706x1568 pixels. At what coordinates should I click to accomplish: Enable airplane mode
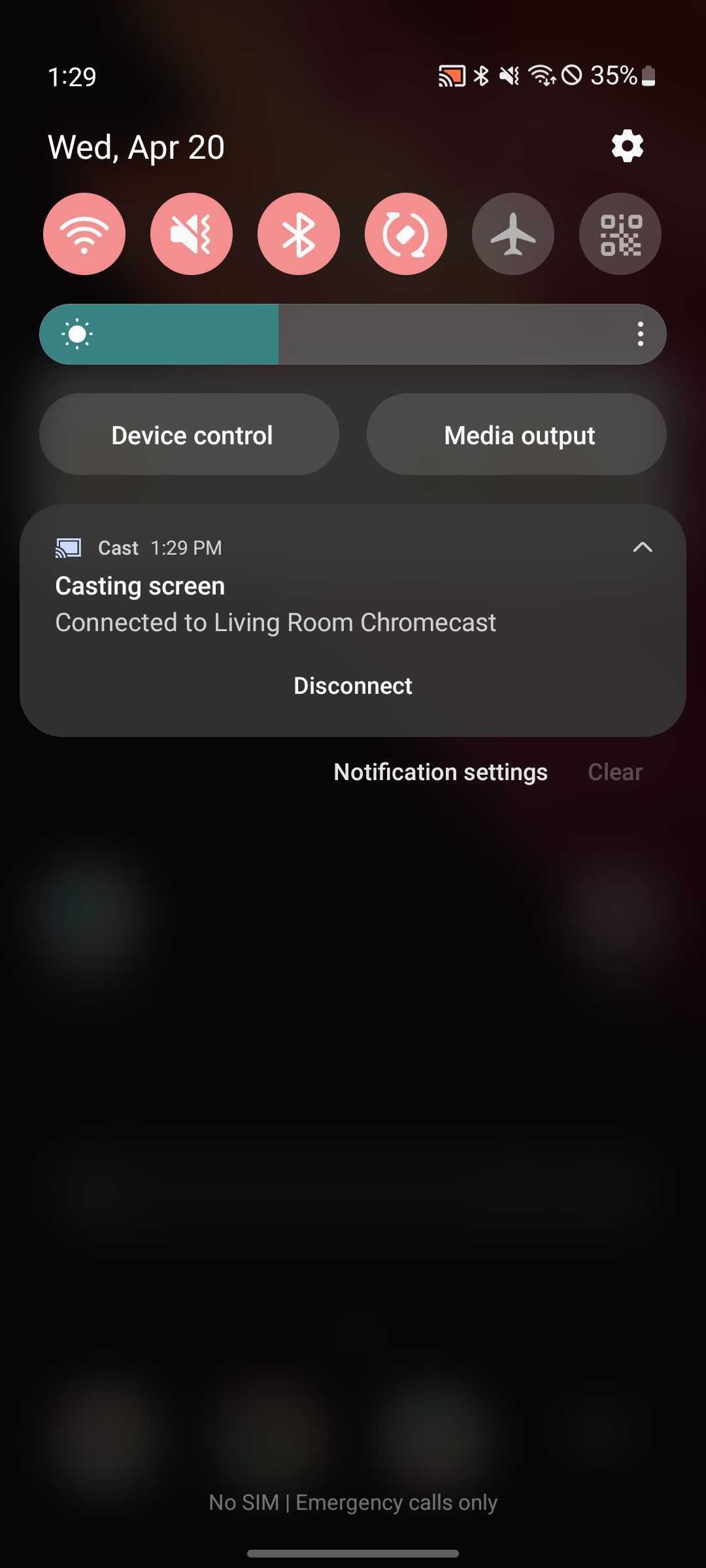click(x=513, y=234)
